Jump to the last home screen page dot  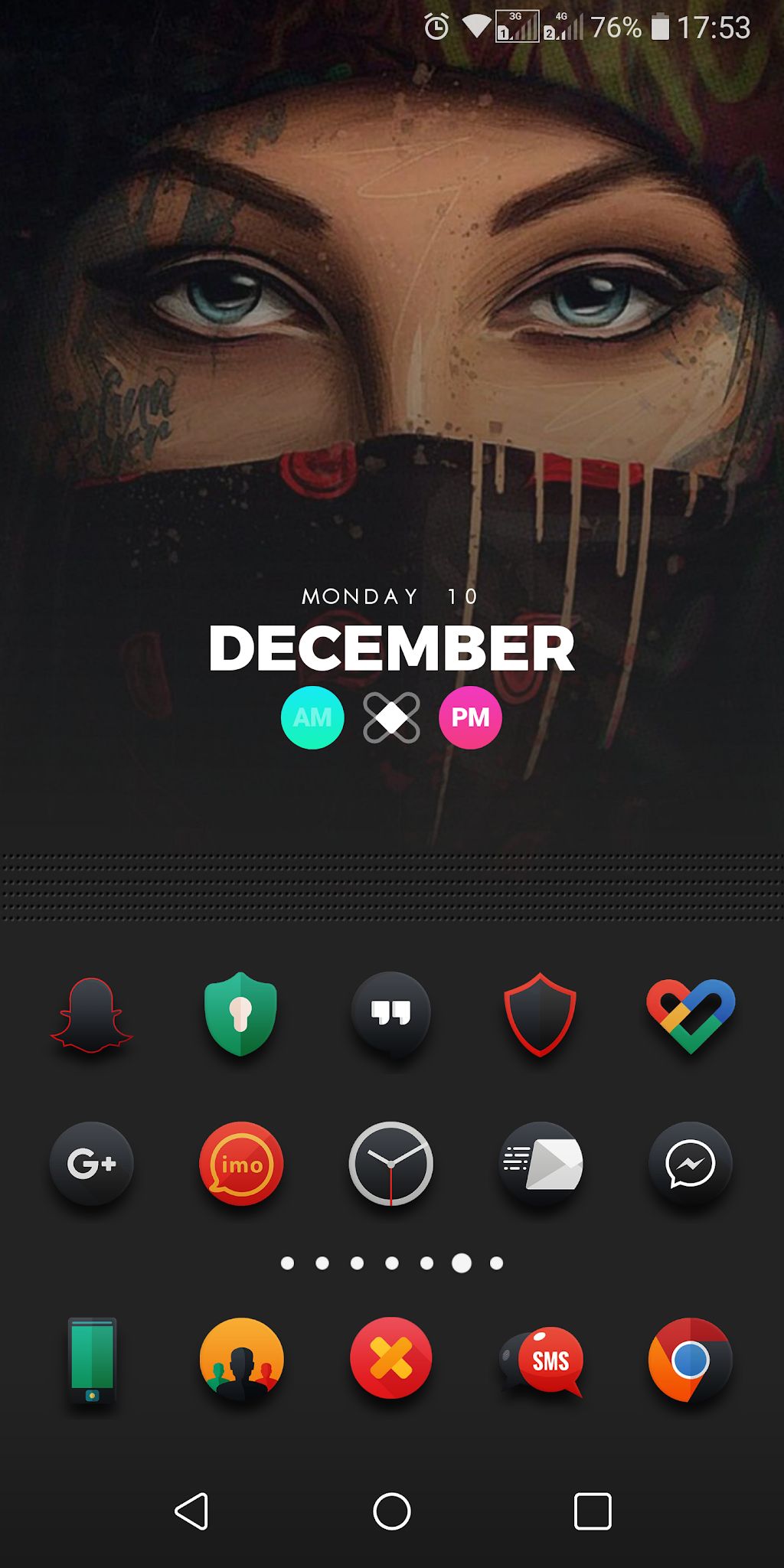coord(497,1263)
